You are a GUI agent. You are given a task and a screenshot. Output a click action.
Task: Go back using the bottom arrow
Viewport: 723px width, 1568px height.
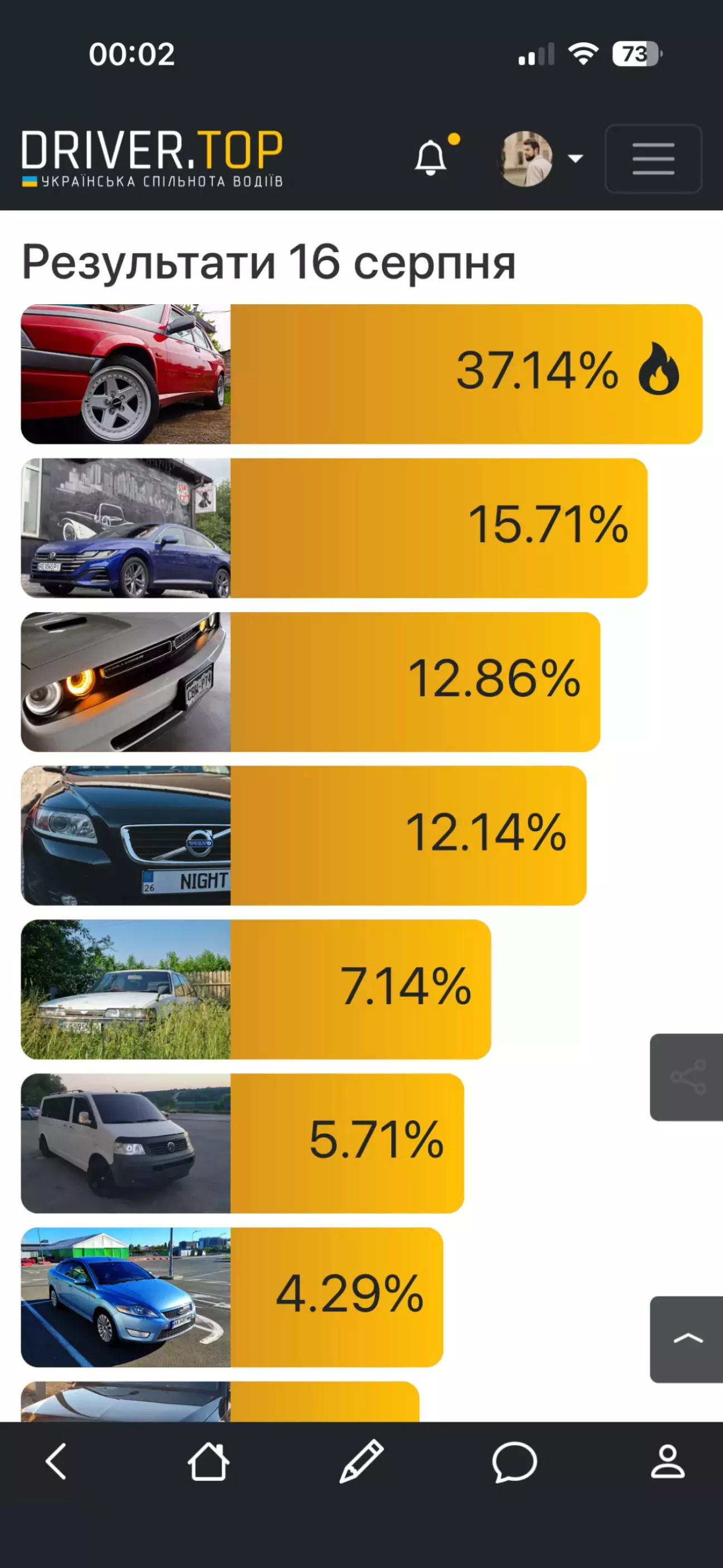pyautogui.click(x=56, y=1461)
